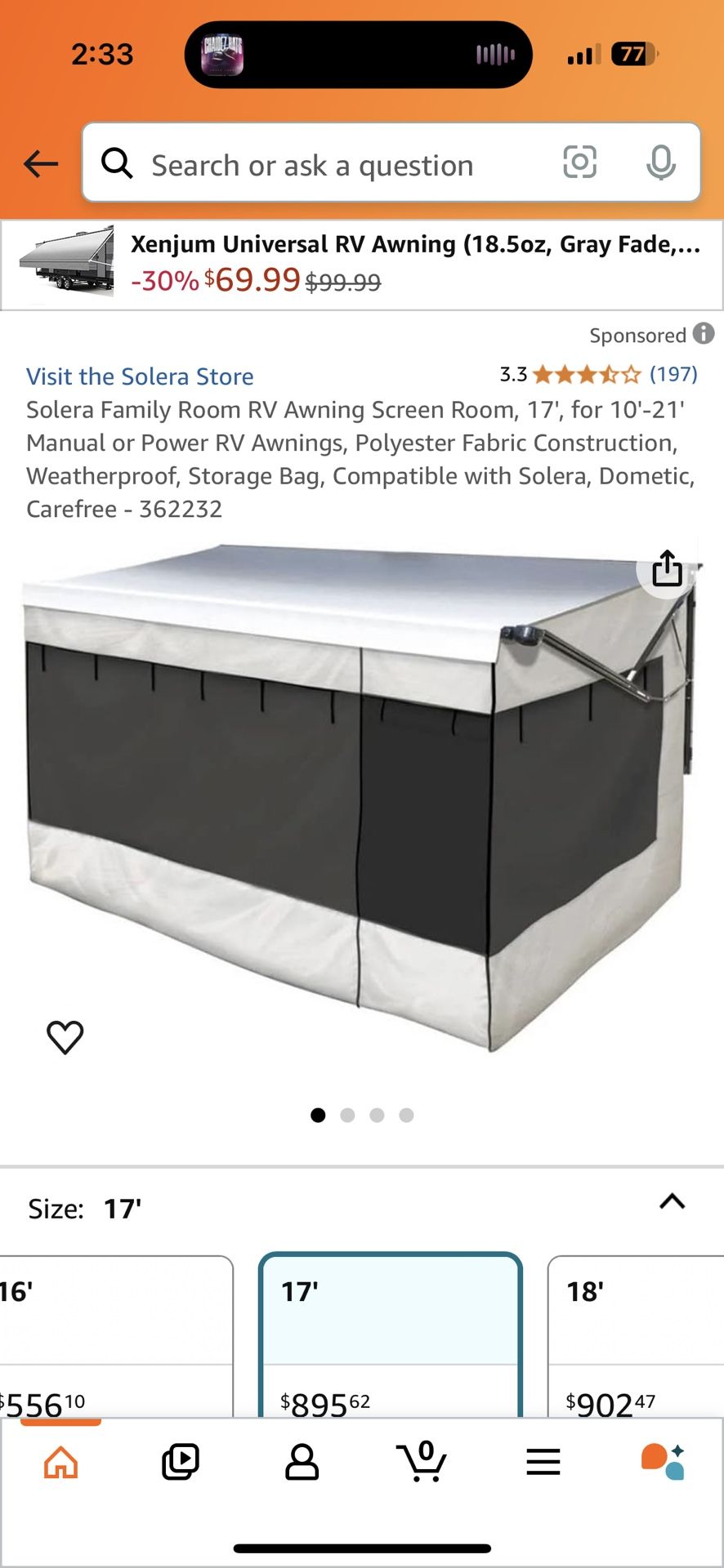Launch the Rufus AI chat icon
This screenshot has width=724, height=1568.
click(x=664, y=1463)
